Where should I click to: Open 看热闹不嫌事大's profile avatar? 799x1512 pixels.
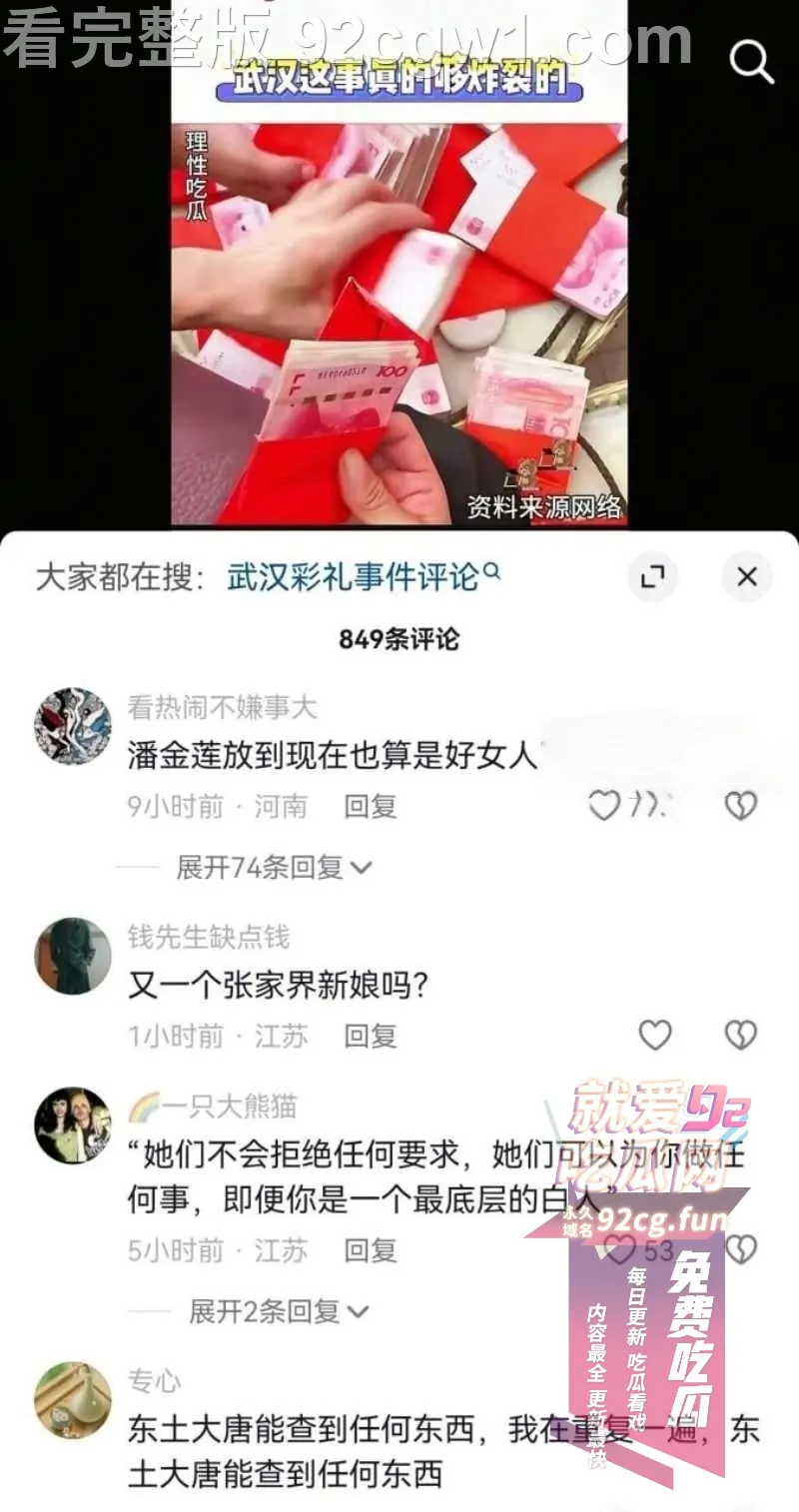73,726
